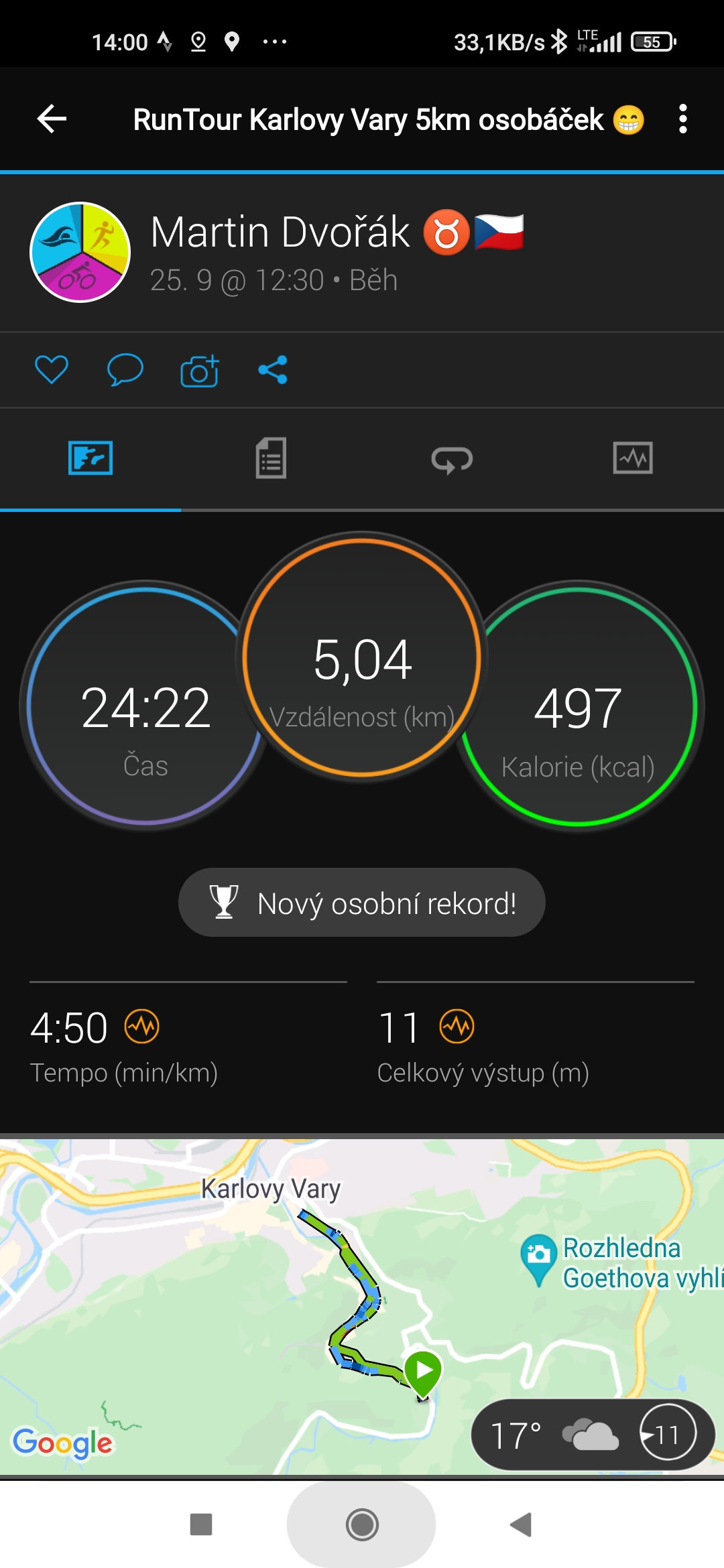
Task: Open the 17° weather widget
Action: (x=593, y=1435)
